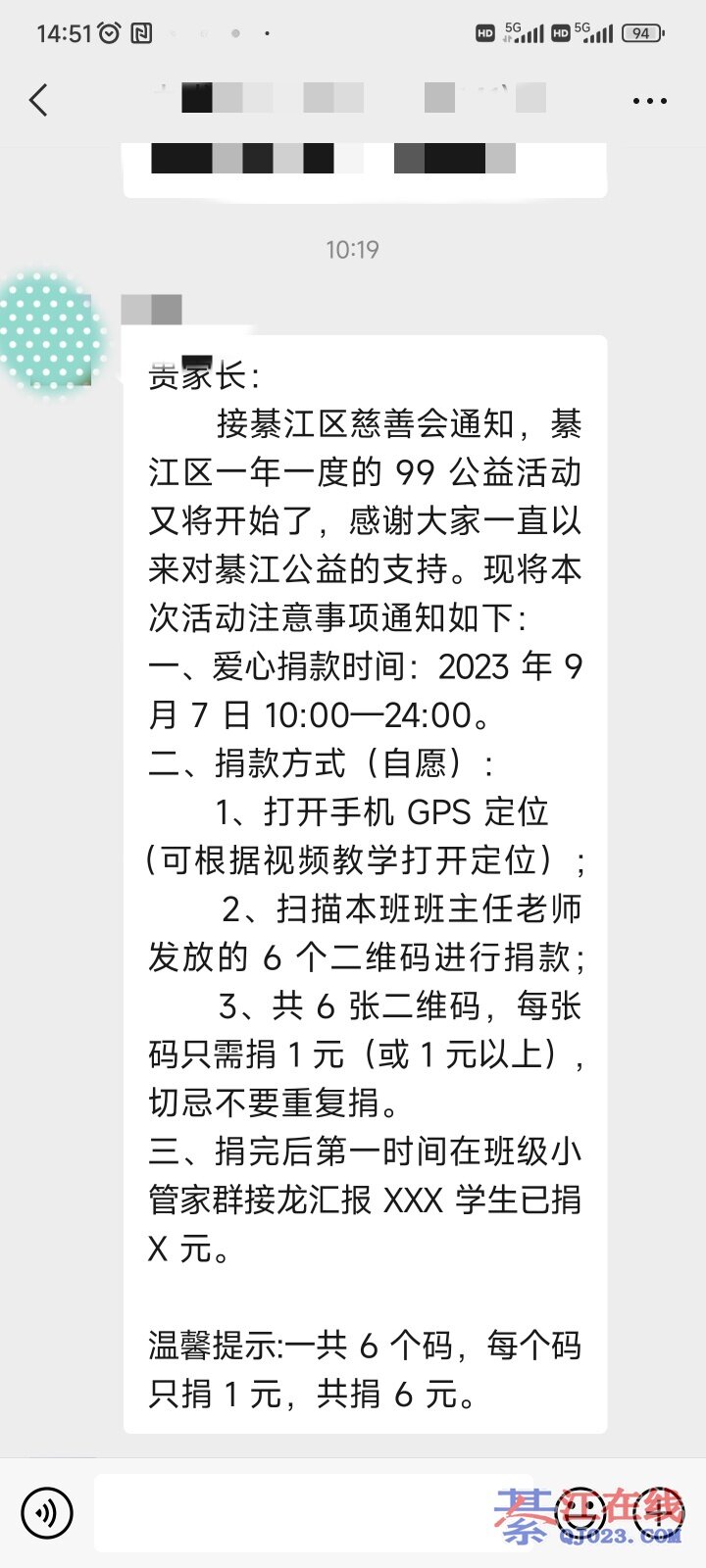
Task: Open the chat overflow menu
Action: pos(649,101)
